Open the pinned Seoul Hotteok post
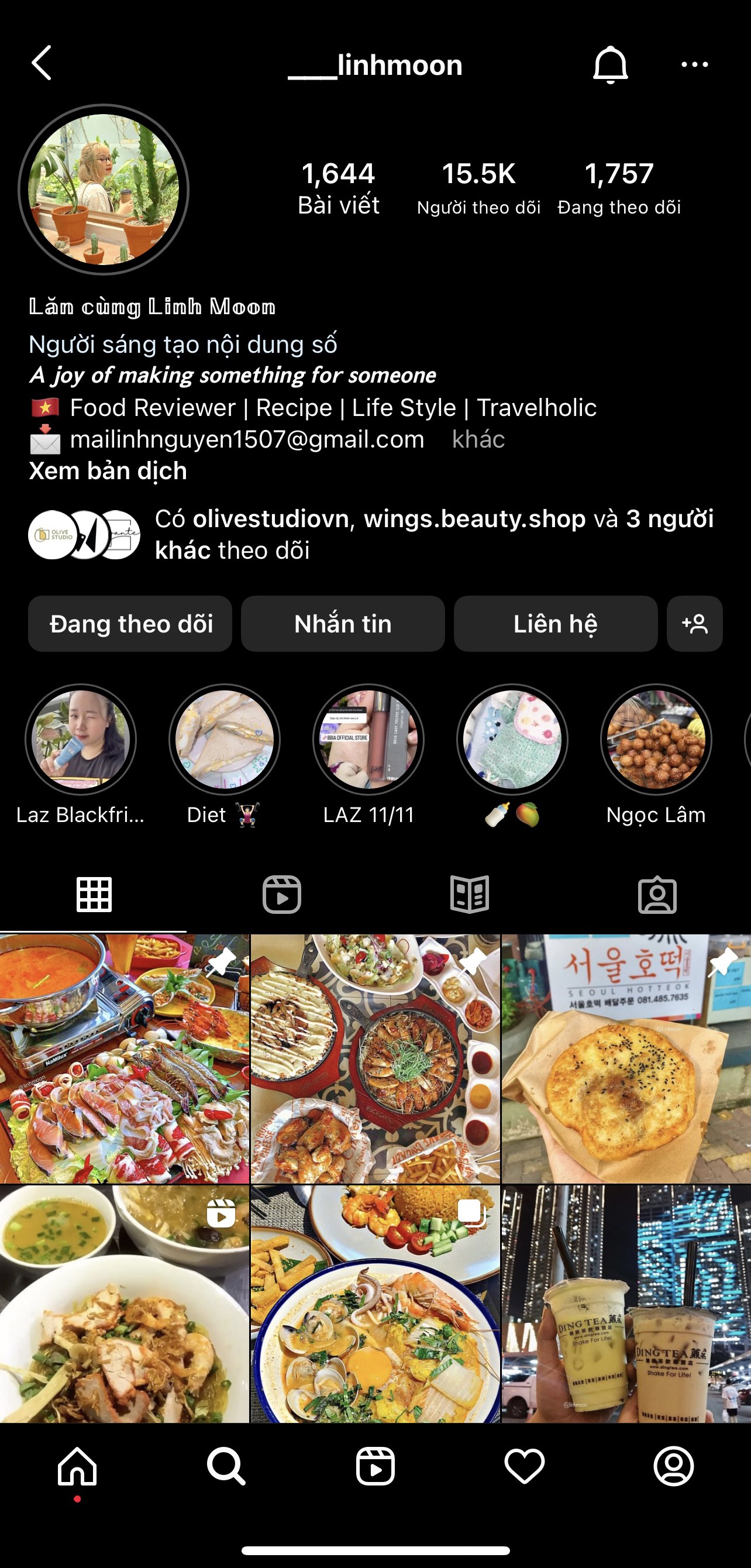The image size is (751, 1568). point(626,1059)
